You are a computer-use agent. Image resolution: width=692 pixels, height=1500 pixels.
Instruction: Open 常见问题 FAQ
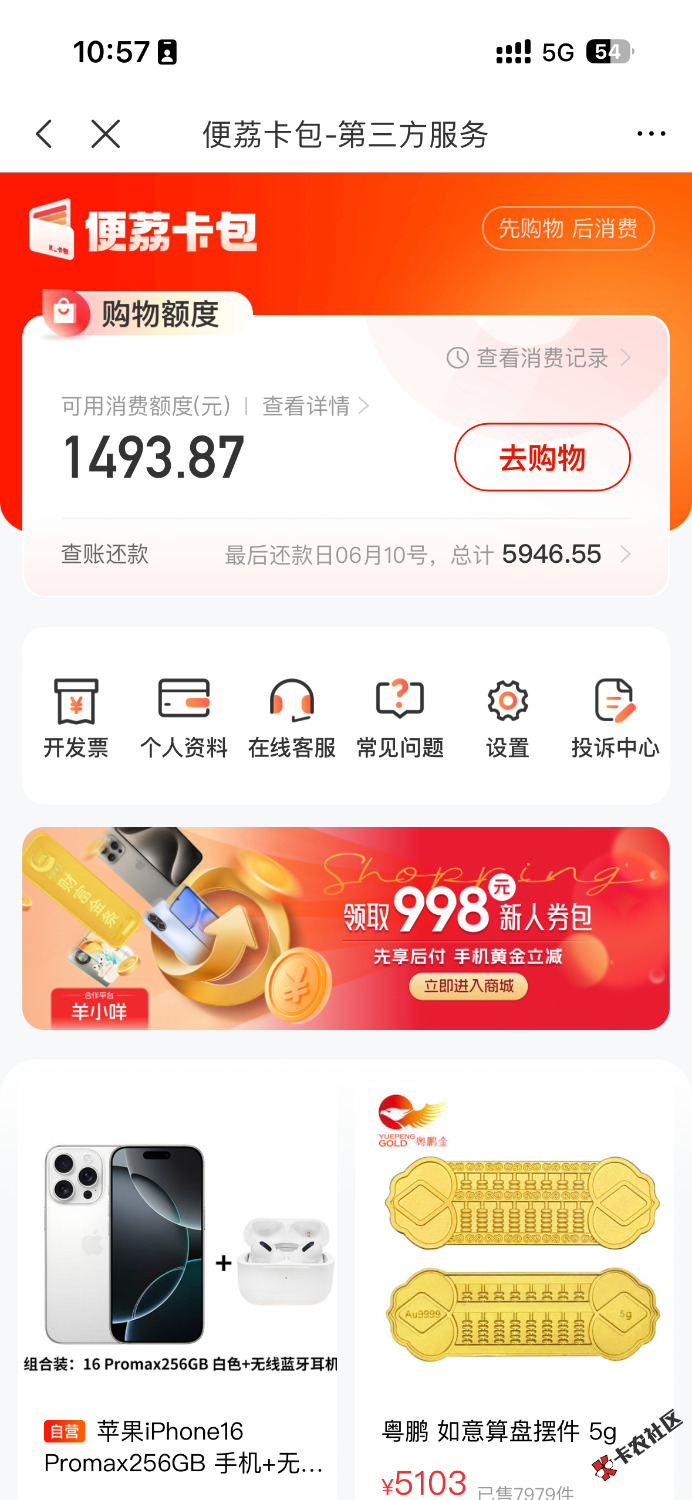point(400,718)
